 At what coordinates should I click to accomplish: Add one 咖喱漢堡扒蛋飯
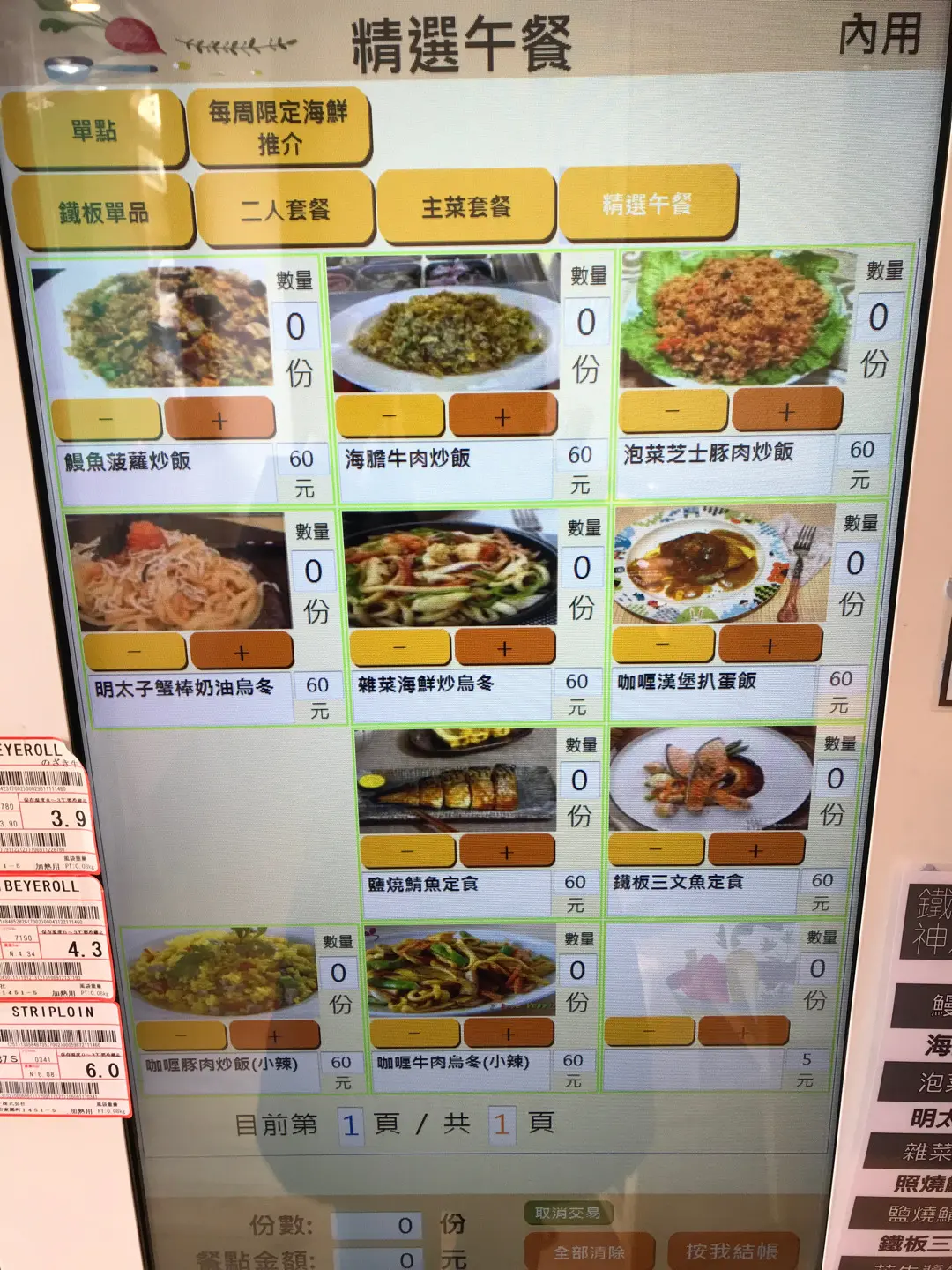pyautogui.click(x=770, y=645)
